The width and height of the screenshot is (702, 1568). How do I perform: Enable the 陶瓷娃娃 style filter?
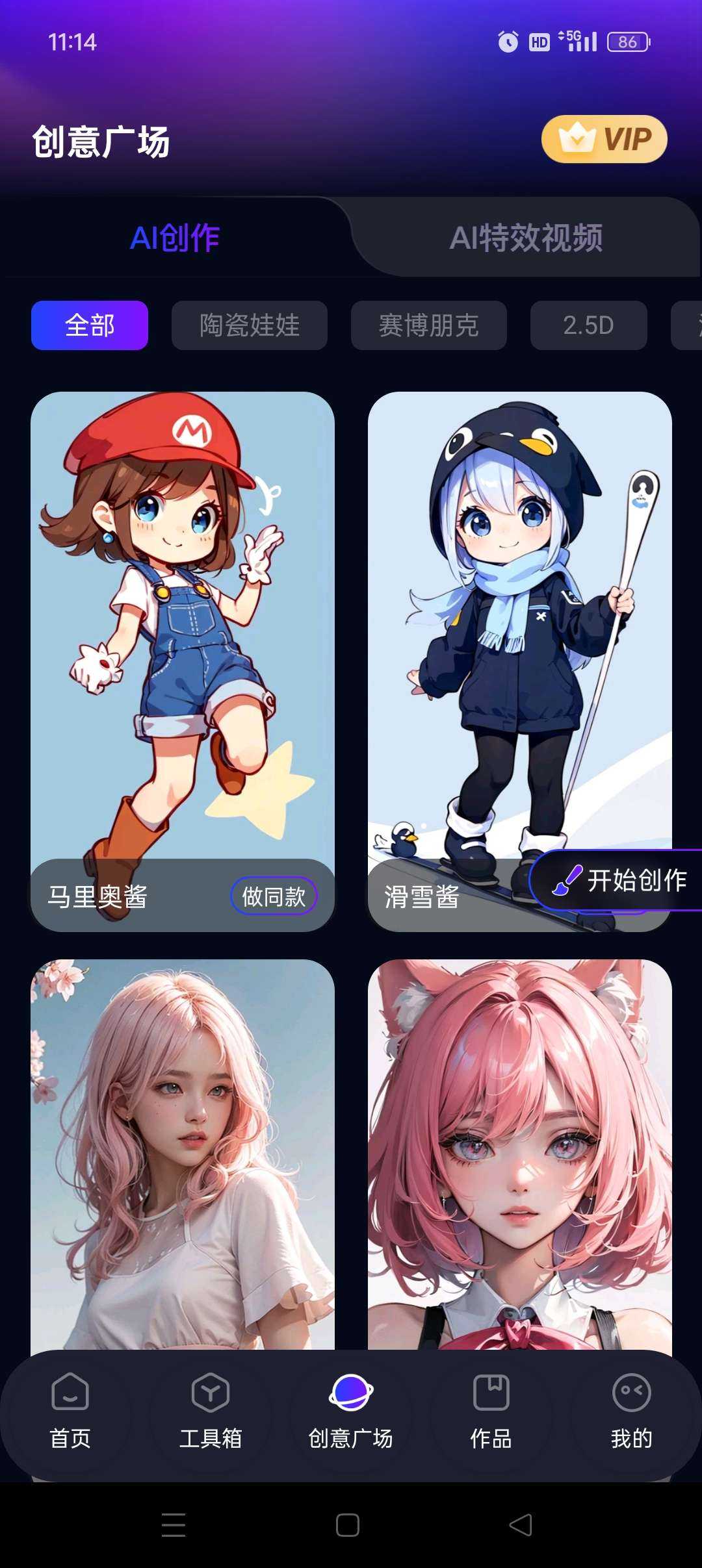point(249,325)
